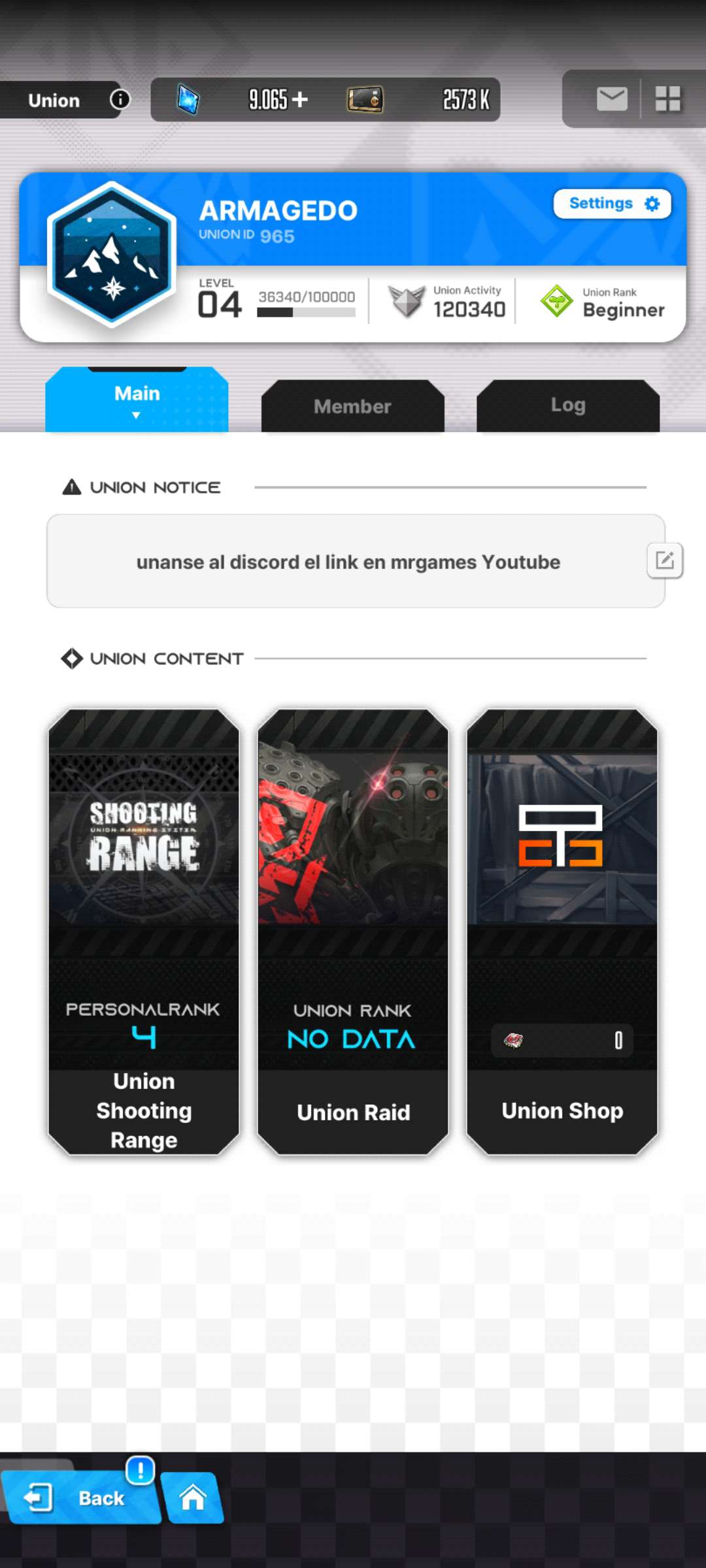Viewport: 706px width, 1568px height.
Task: Switch to the Log tab
Action: click(567, 405)
